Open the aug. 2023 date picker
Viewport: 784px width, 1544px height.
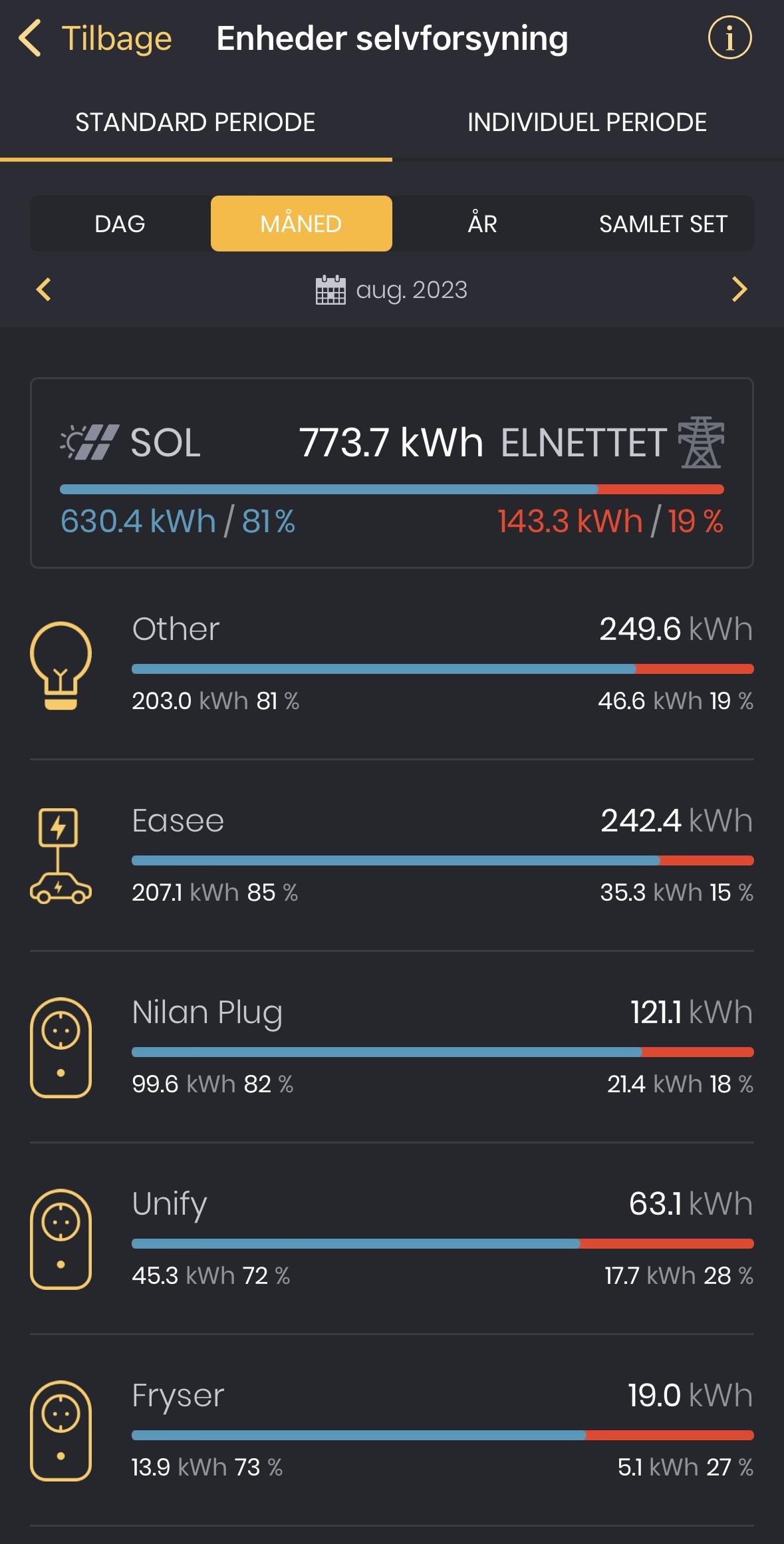coord(391,290)
